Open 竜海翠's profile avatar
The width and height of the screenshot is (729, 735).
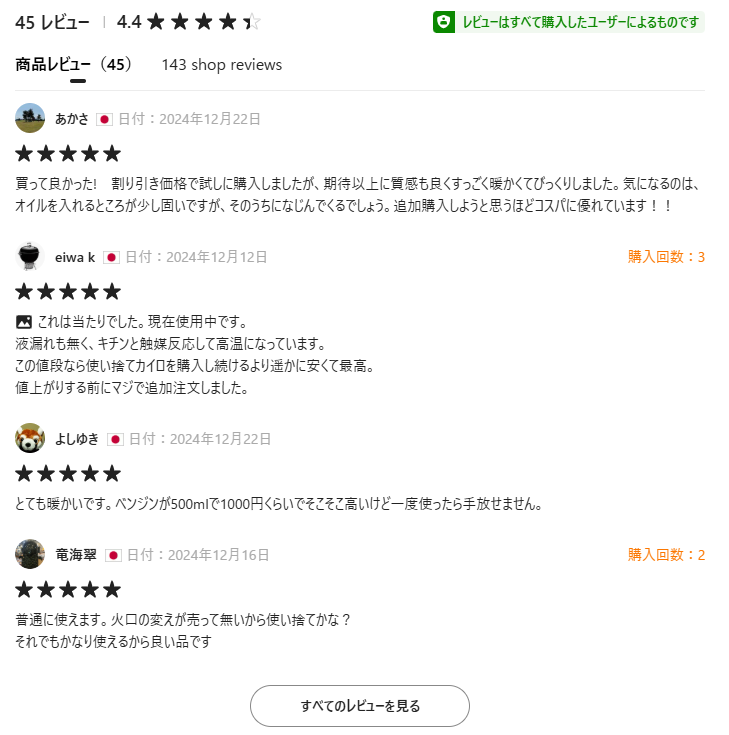30,554
